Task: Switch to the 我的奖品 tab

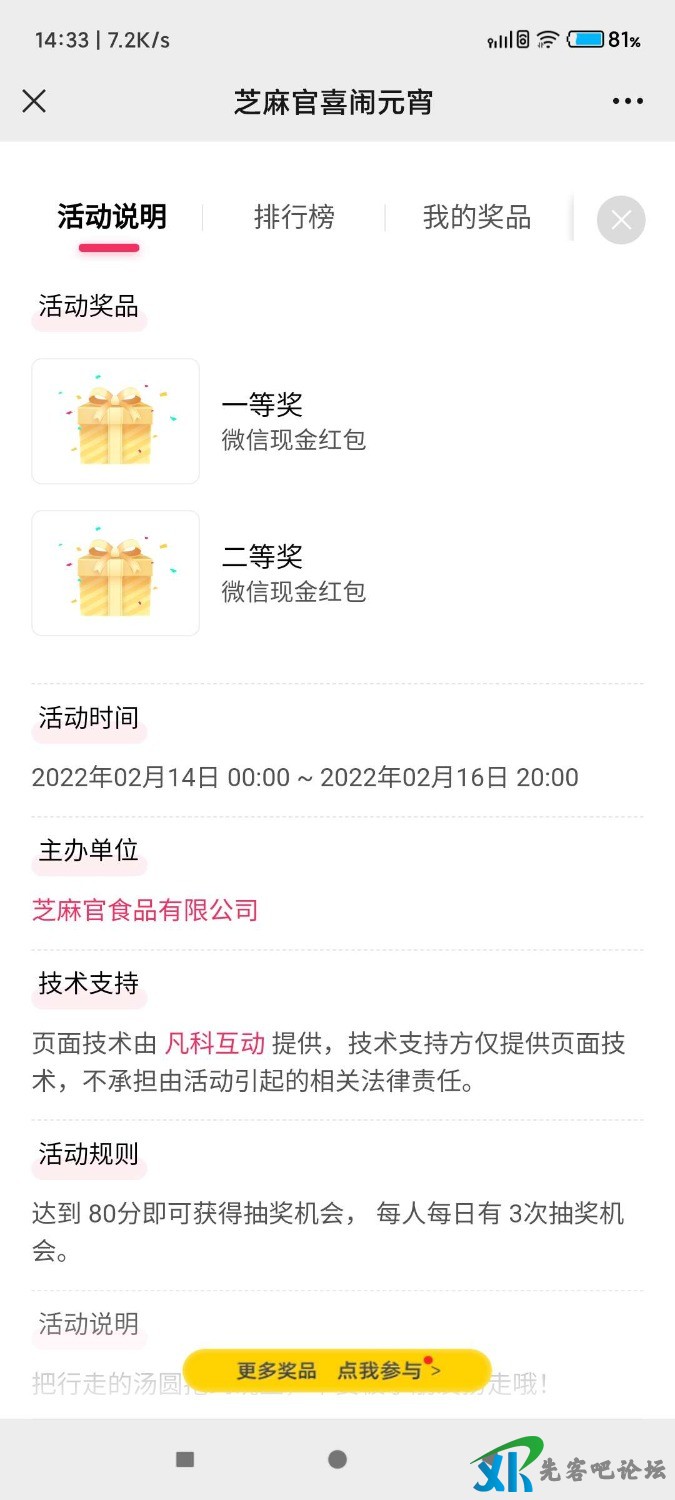Action: pyautogui.click(x=476, y=217)
